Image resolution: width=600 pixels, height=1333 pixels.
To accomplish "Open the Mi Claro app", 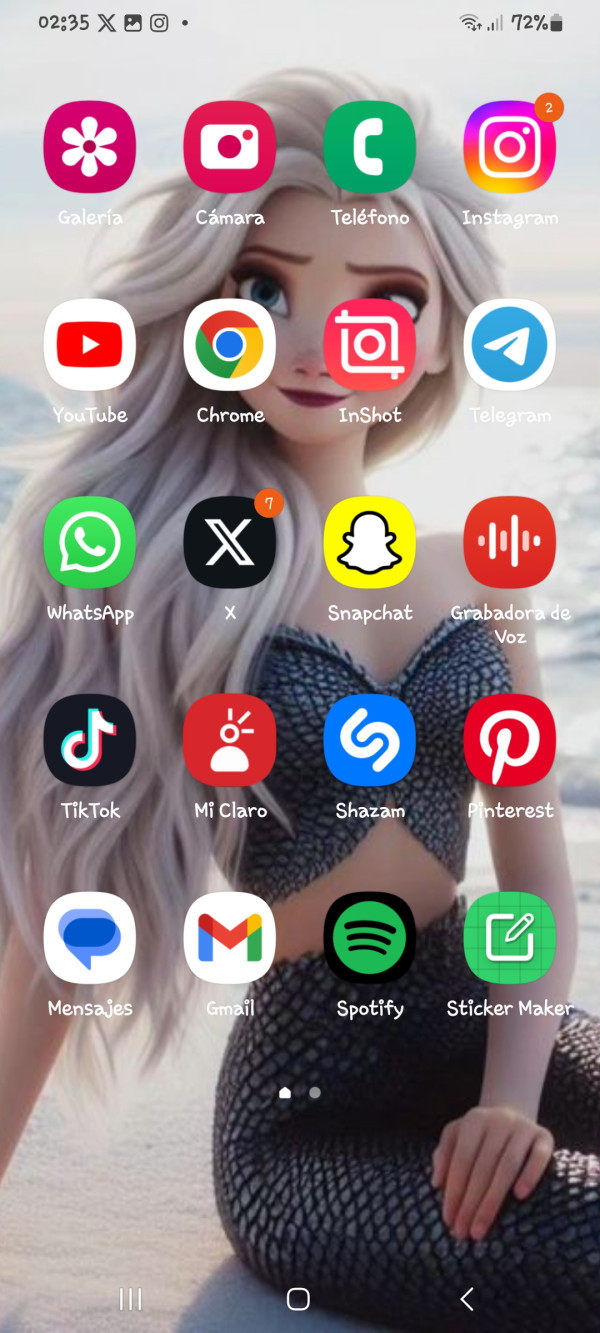I will coord(230,740).
